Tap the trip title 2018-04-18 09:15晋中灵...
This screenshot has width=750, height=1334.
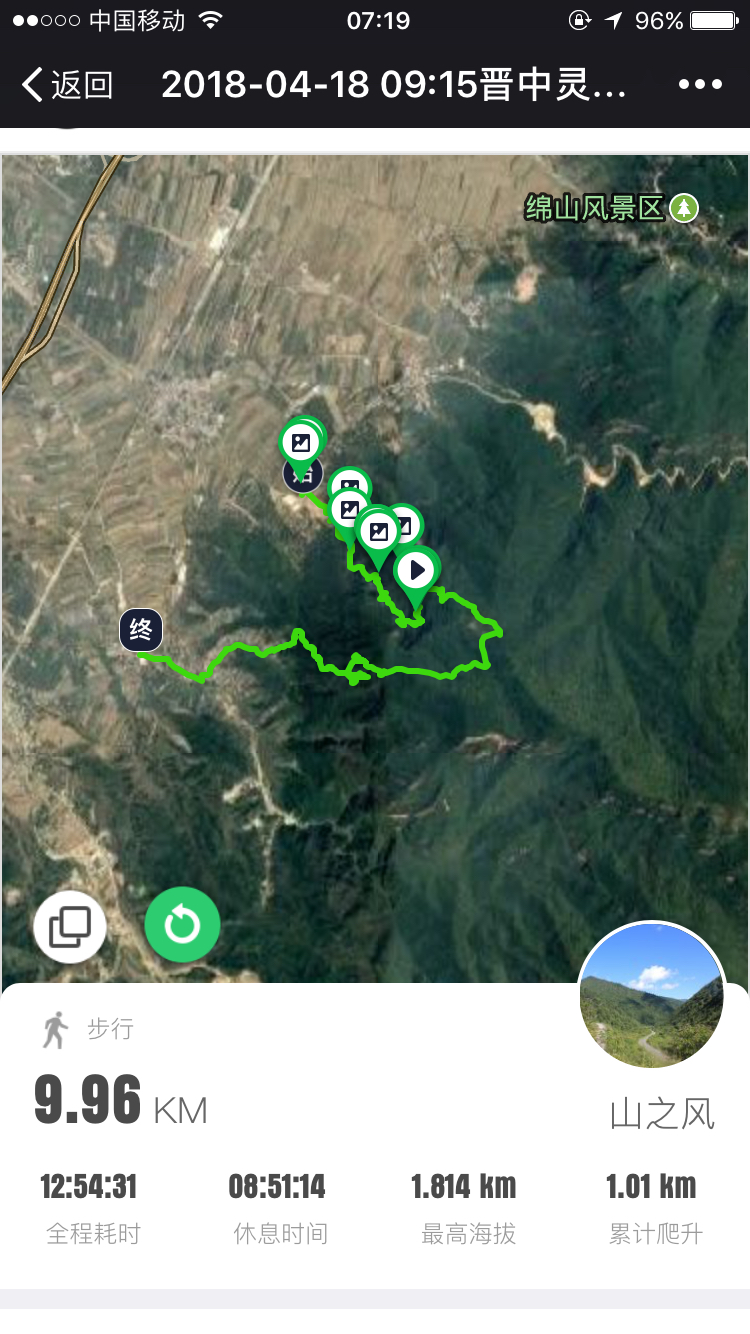[x=390, y=85]
